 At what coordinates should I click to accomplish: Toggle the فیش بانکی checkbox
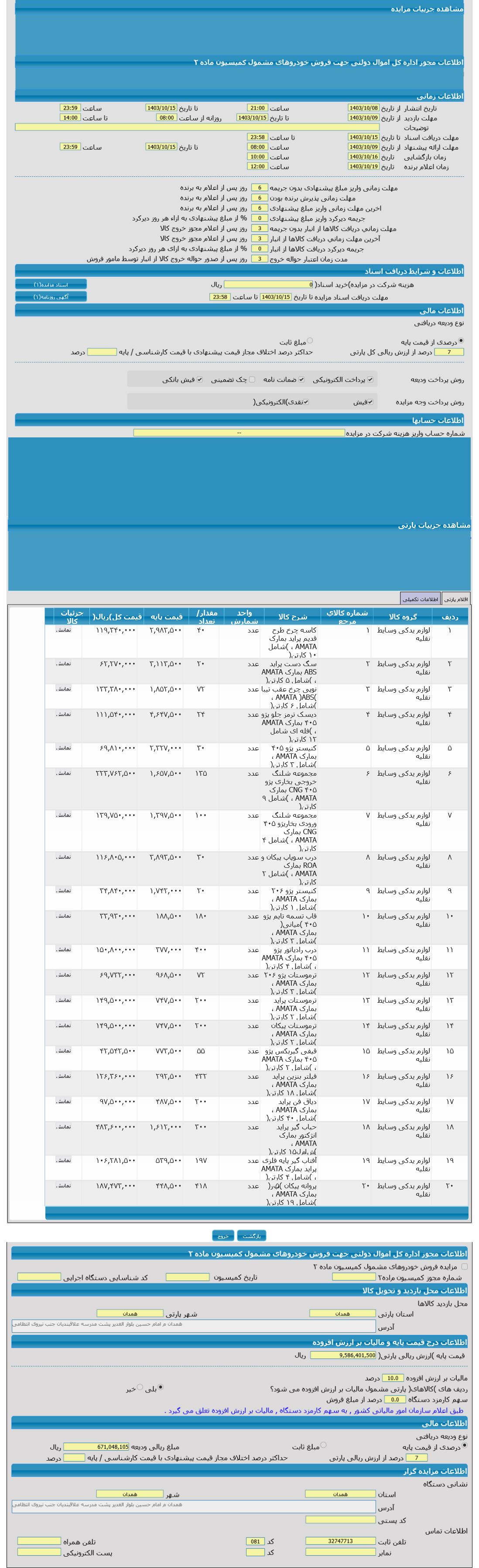point(200,379)
